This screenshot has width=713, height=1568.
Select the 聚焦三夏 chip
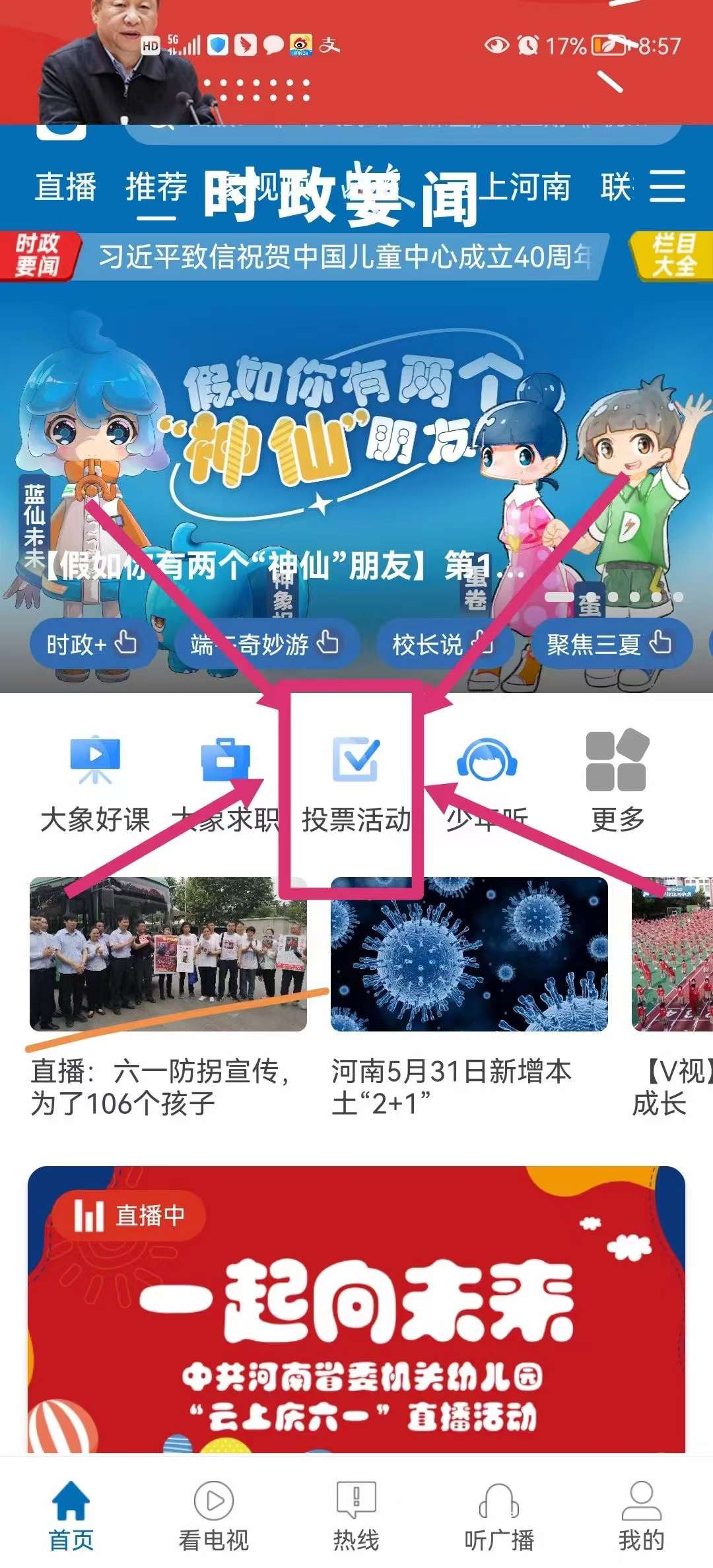coord(609,643)
